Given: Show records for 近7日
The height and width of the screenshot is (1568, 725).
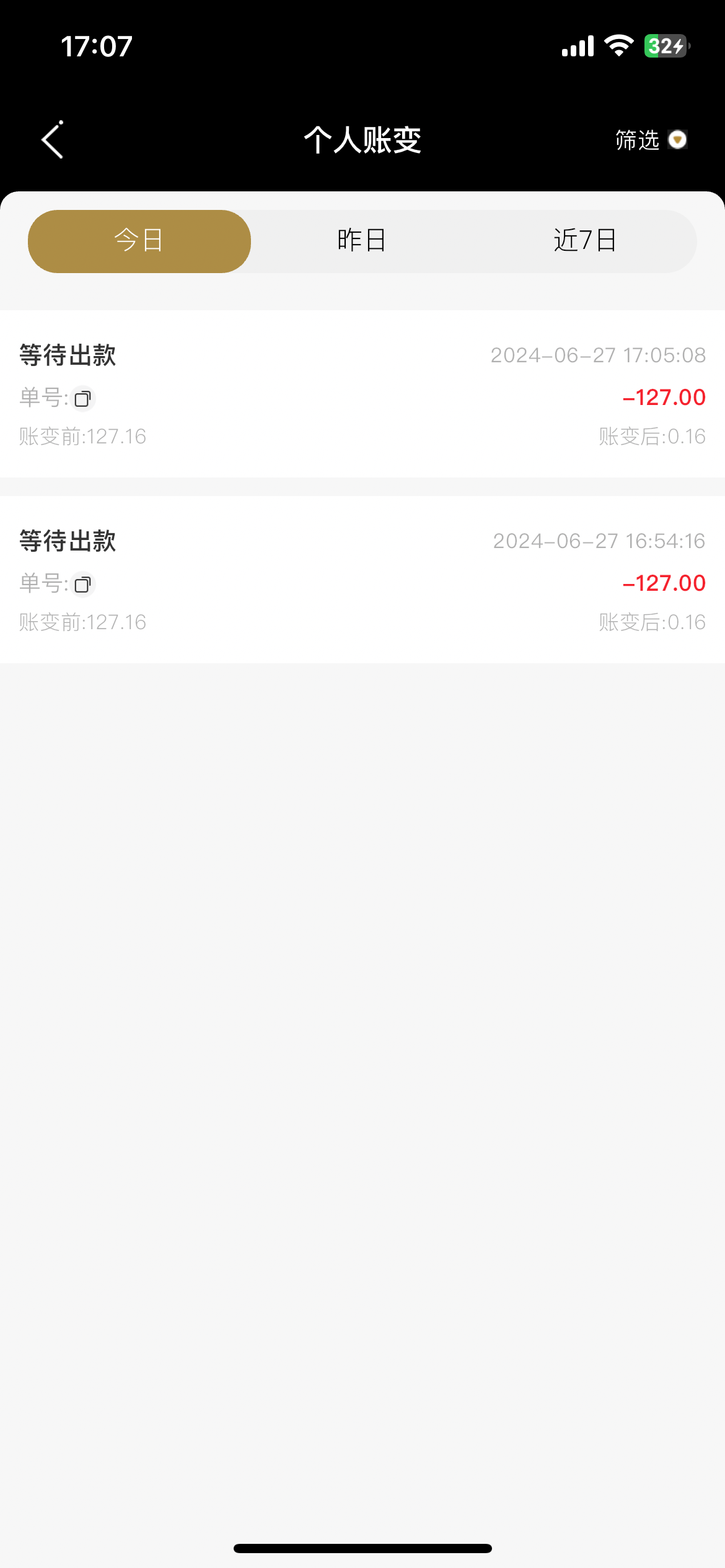Looking at the screenshot, I should click(585, 241).
